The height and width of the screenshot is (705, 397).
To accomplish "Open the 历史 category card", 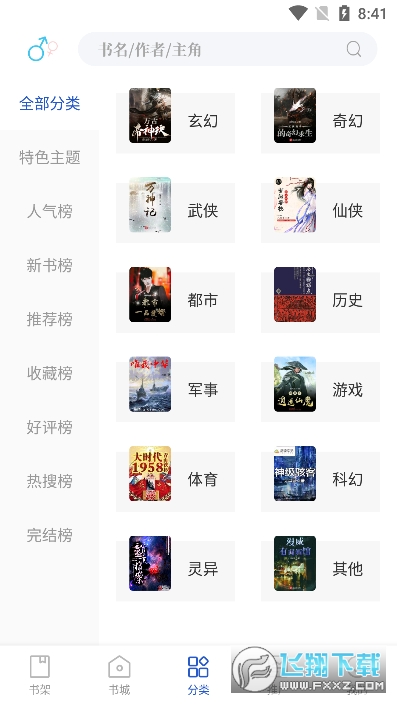I will click(320, 299).
